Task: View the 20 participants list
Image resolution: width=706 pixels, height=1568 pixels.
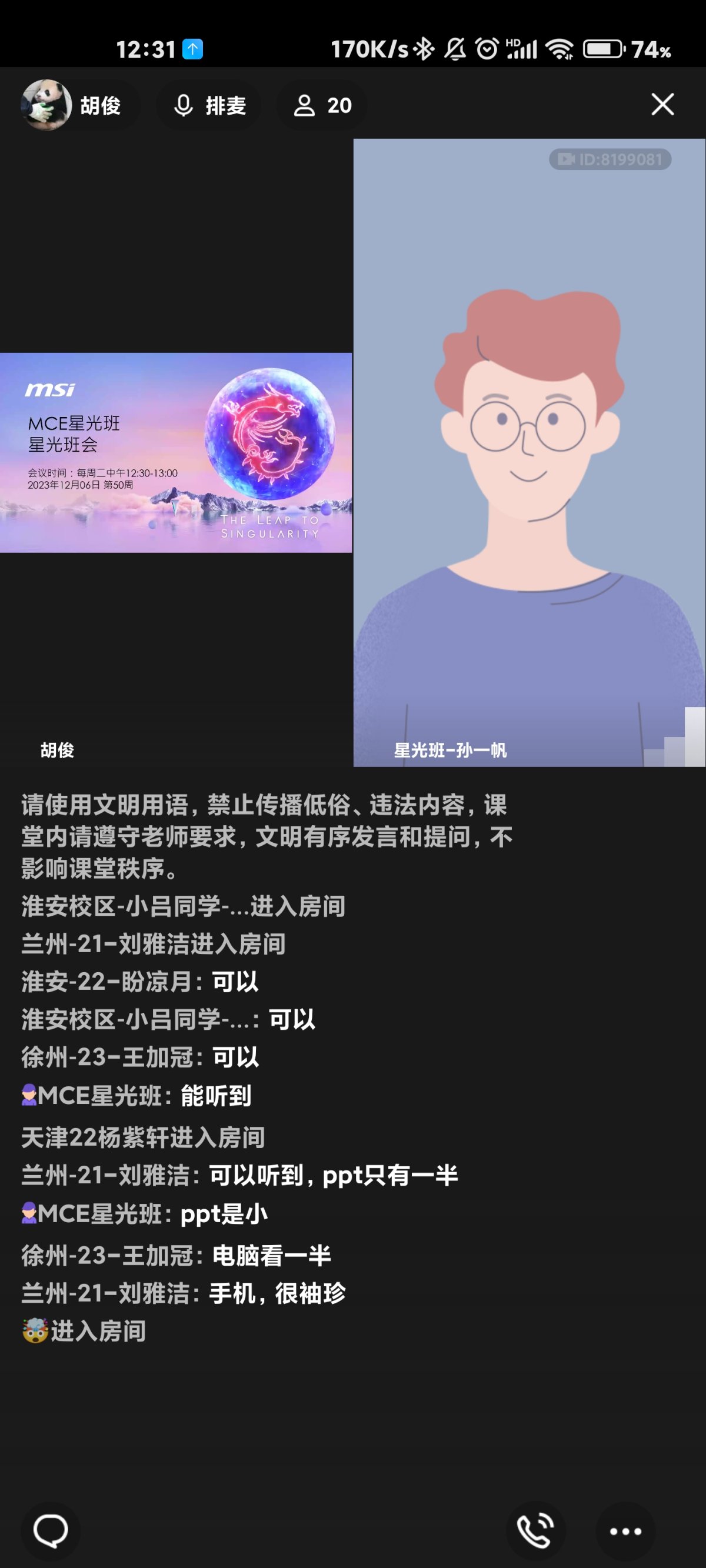Action: point(322,105)
